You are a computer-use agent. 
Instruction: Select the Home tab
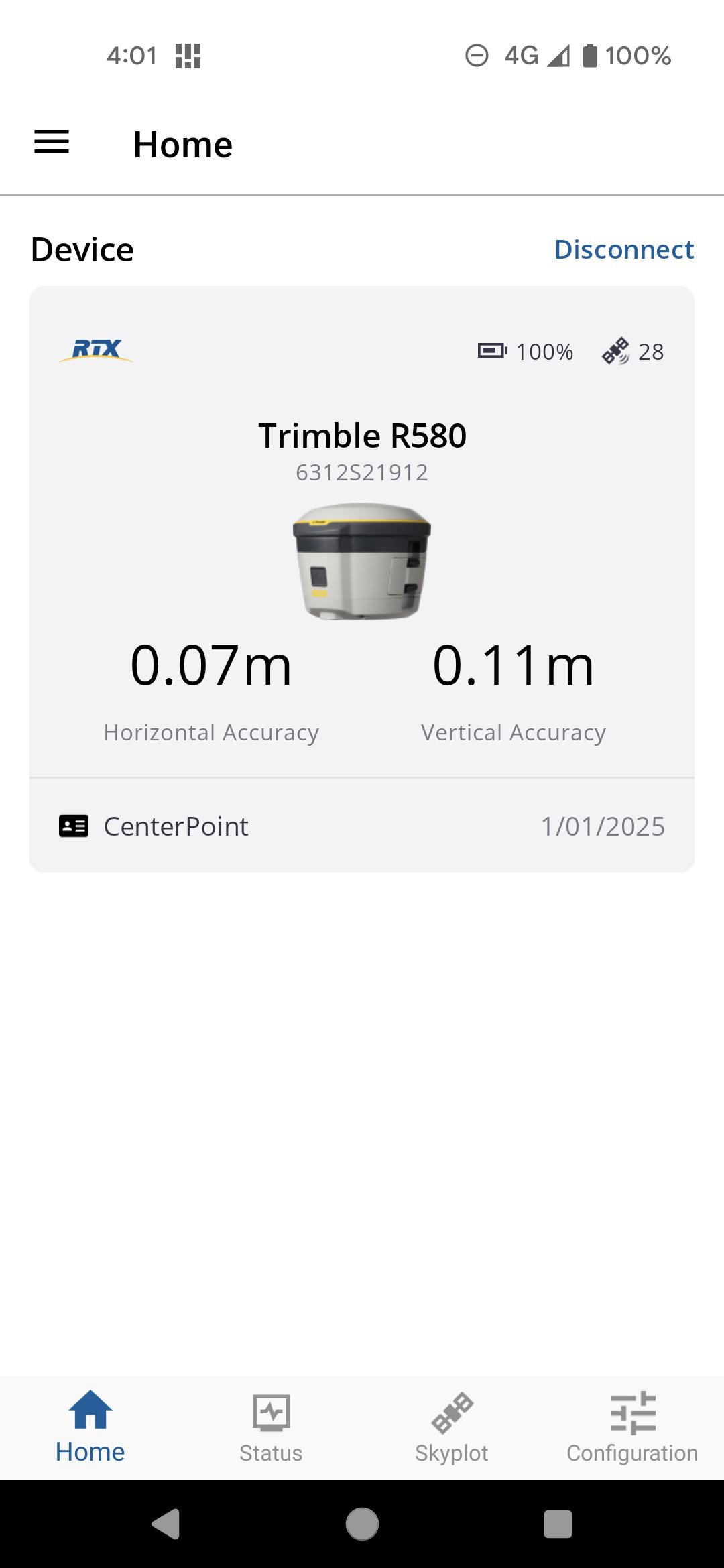tap(90, 1428)
